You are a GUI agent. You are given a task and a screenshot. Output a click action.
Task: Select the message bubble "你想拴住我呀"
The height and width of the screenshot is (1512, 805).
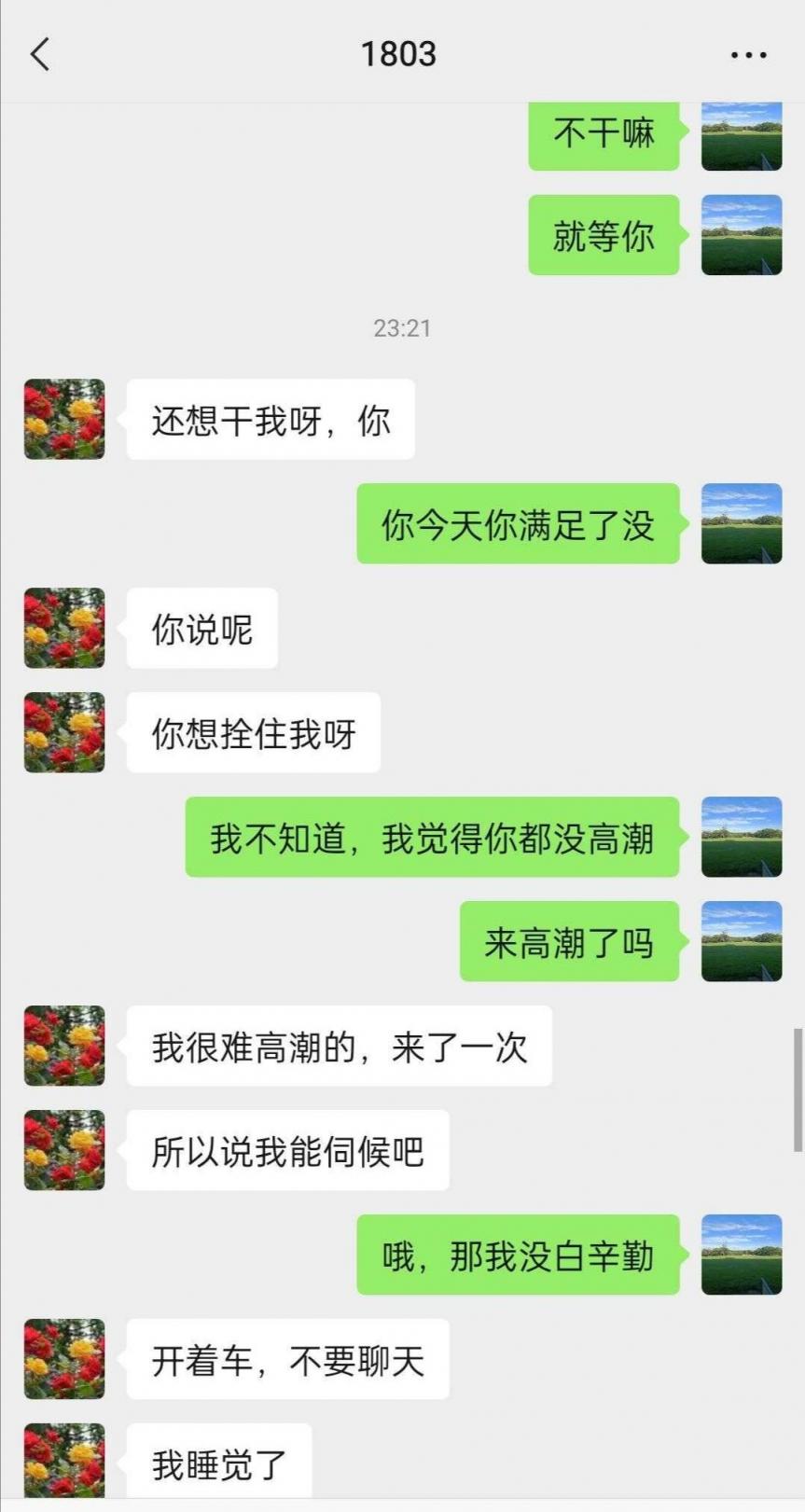[253, 734]
